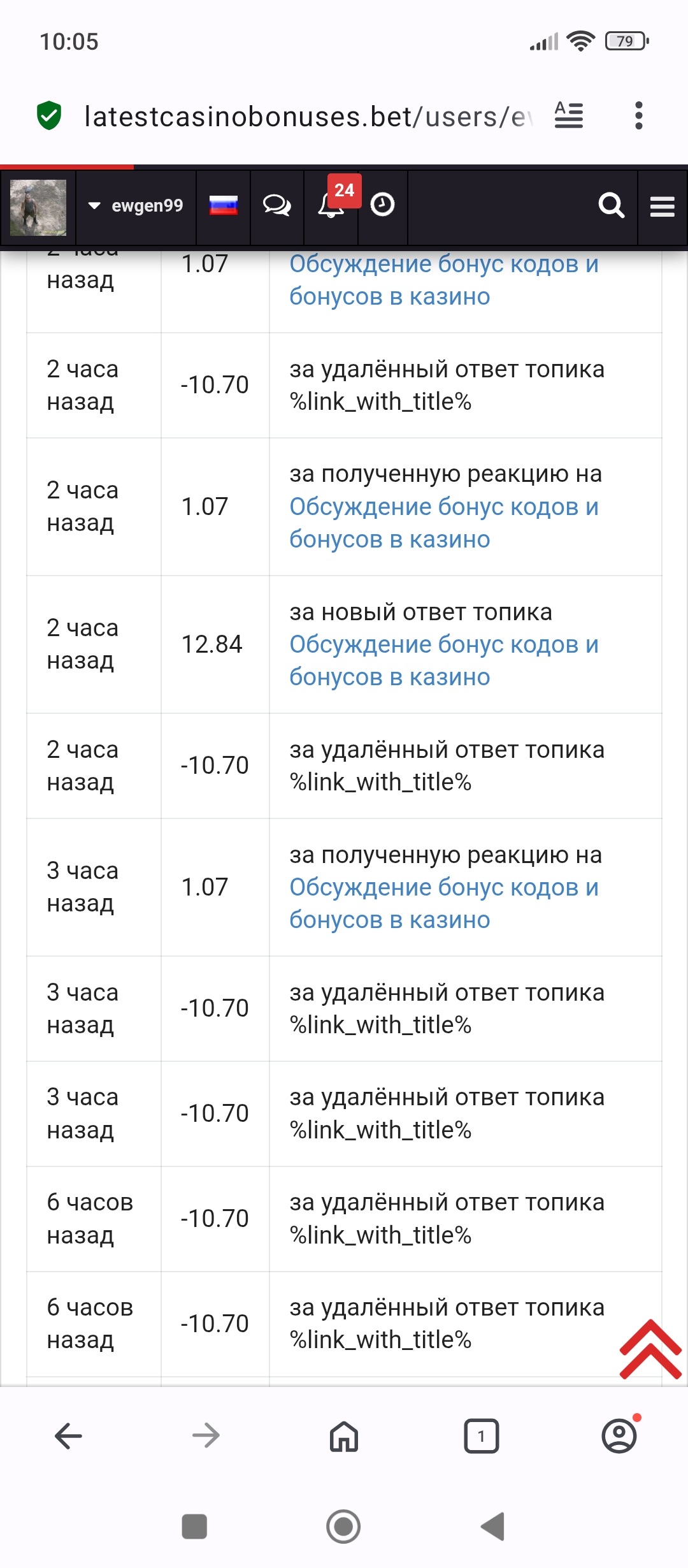
Task: Open the clock history icon
Action: click(x=383, y=205)
